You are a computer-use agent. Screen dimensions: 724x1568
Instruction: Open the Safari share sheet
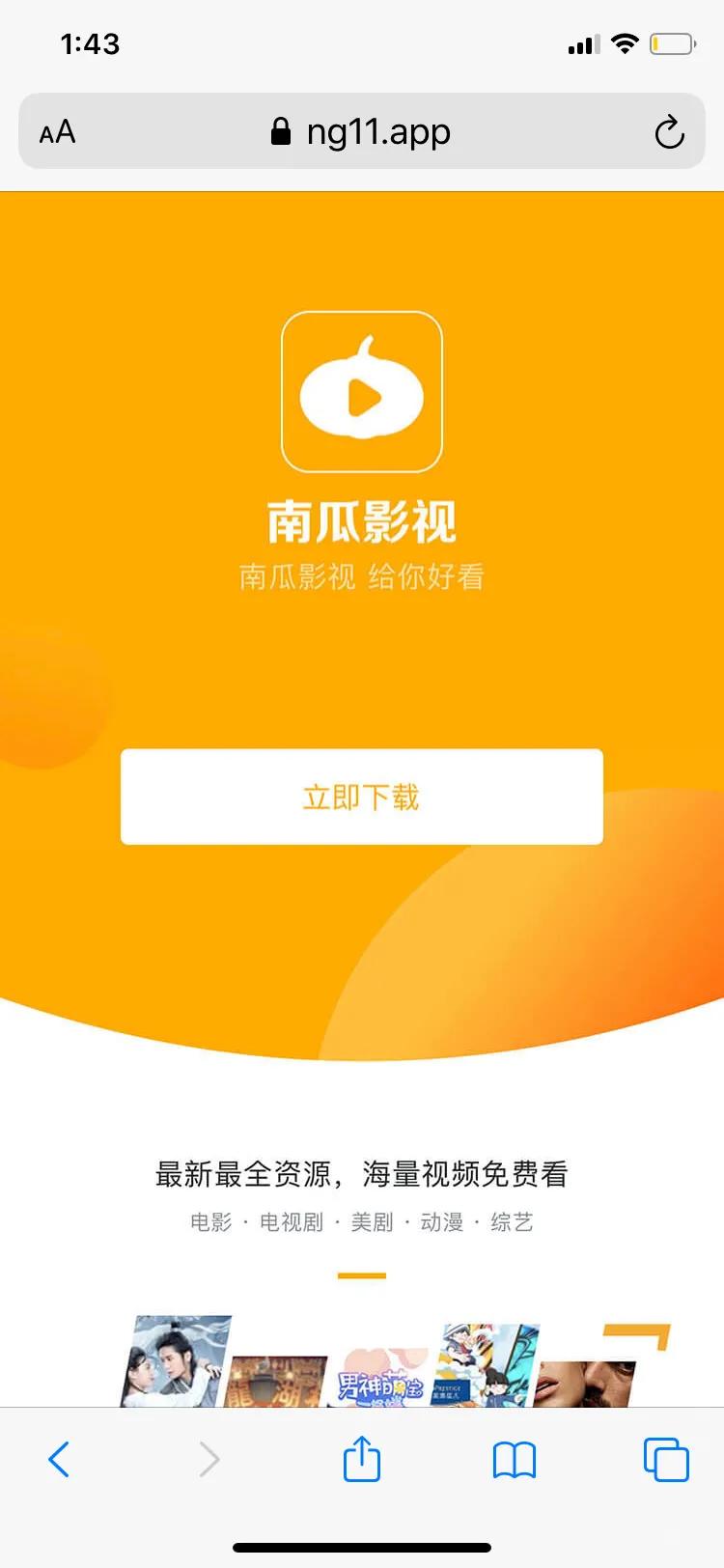[x=362, y=1458]
